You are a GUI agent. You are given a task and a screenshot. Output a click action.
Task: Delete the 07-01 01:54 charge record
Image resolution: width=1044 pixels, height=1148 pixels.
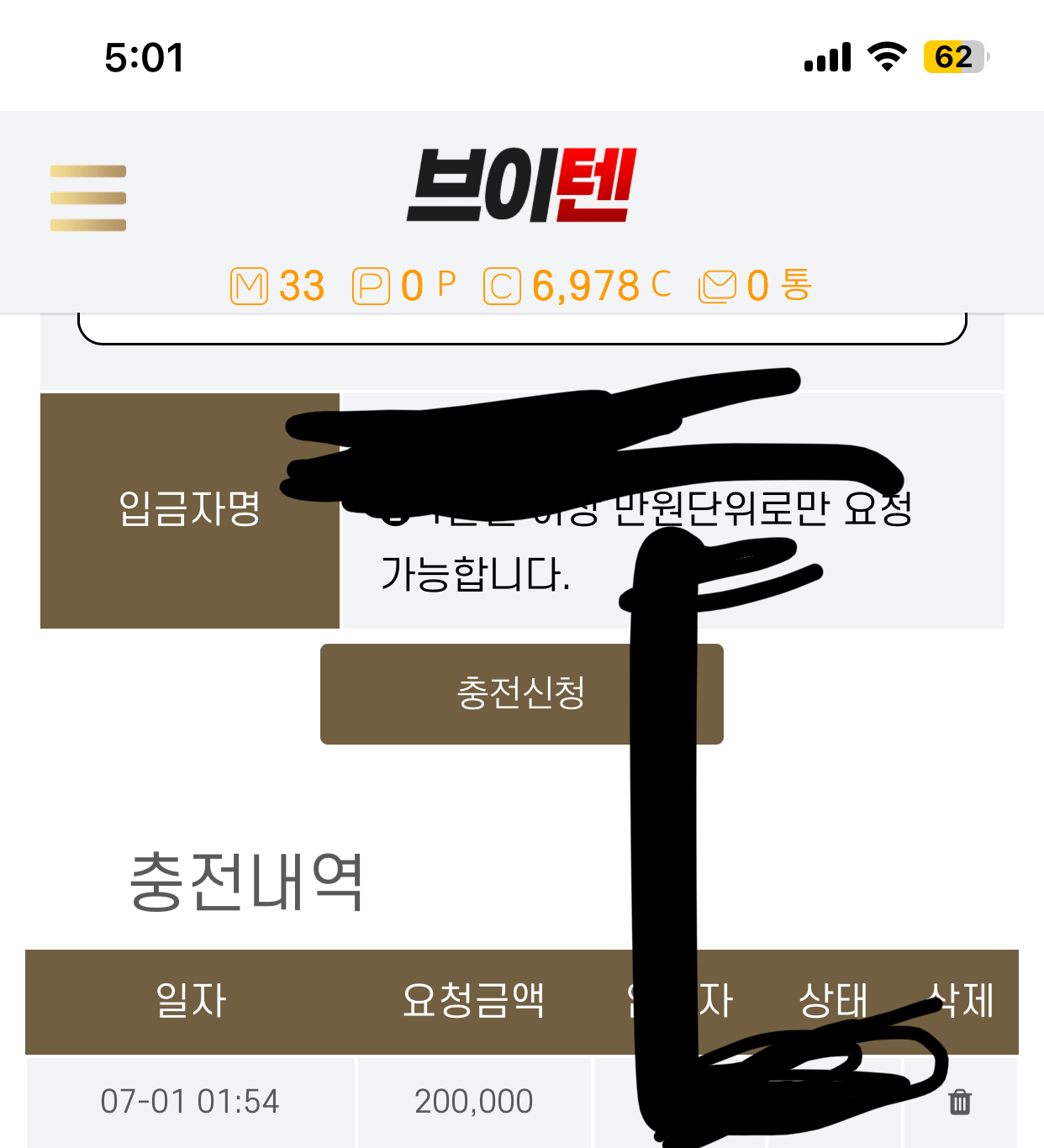click(x=959, y=1102)
